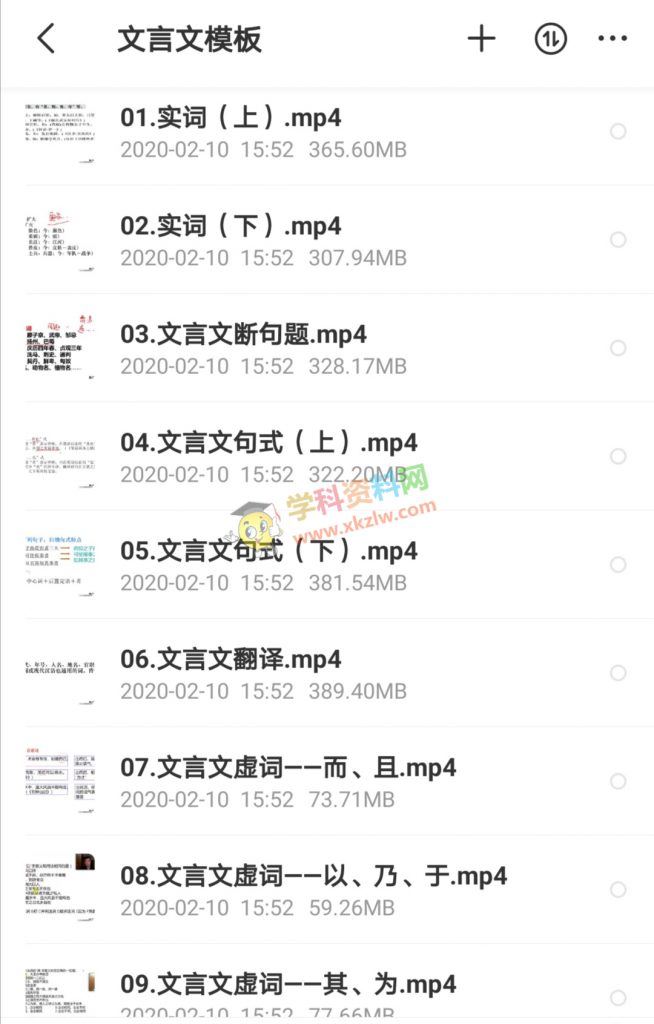Select the checkbox for 03.文言文断句题.mp4
Image resolution: width=654 pixels, height=1024 pixels.
[x=618, y=348]
